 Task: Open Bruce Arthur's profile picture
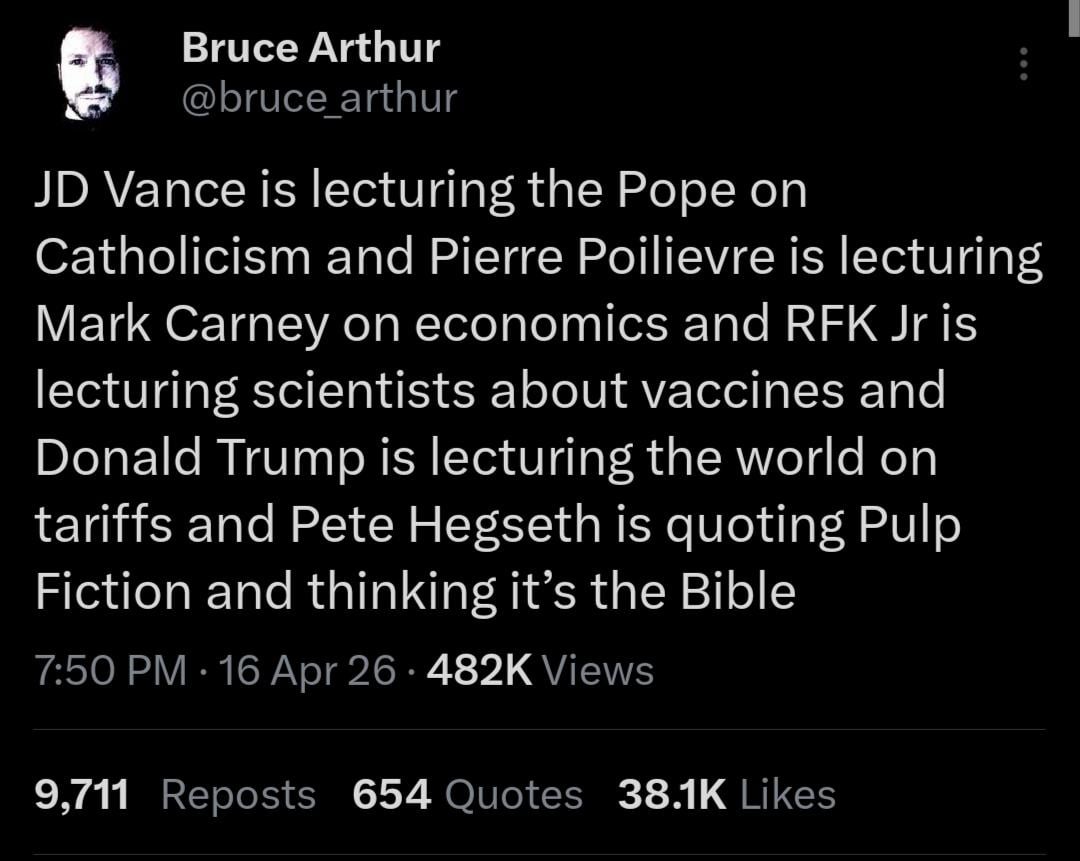(90, 75)
